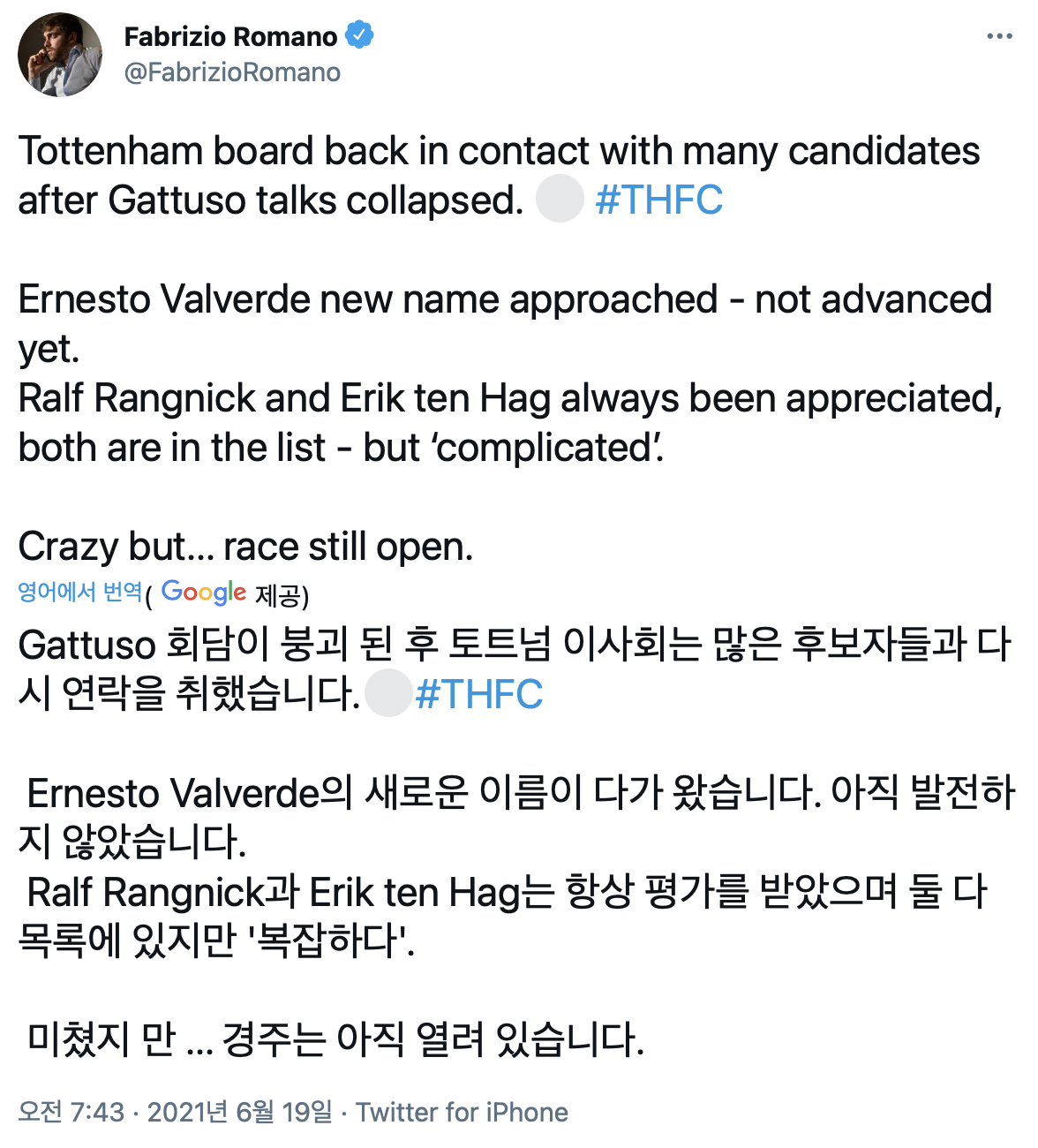The image size is (1038, 1148).
Task: Tap the #THFC hashtag in Korean translation
Action: (x=479, y=694)
